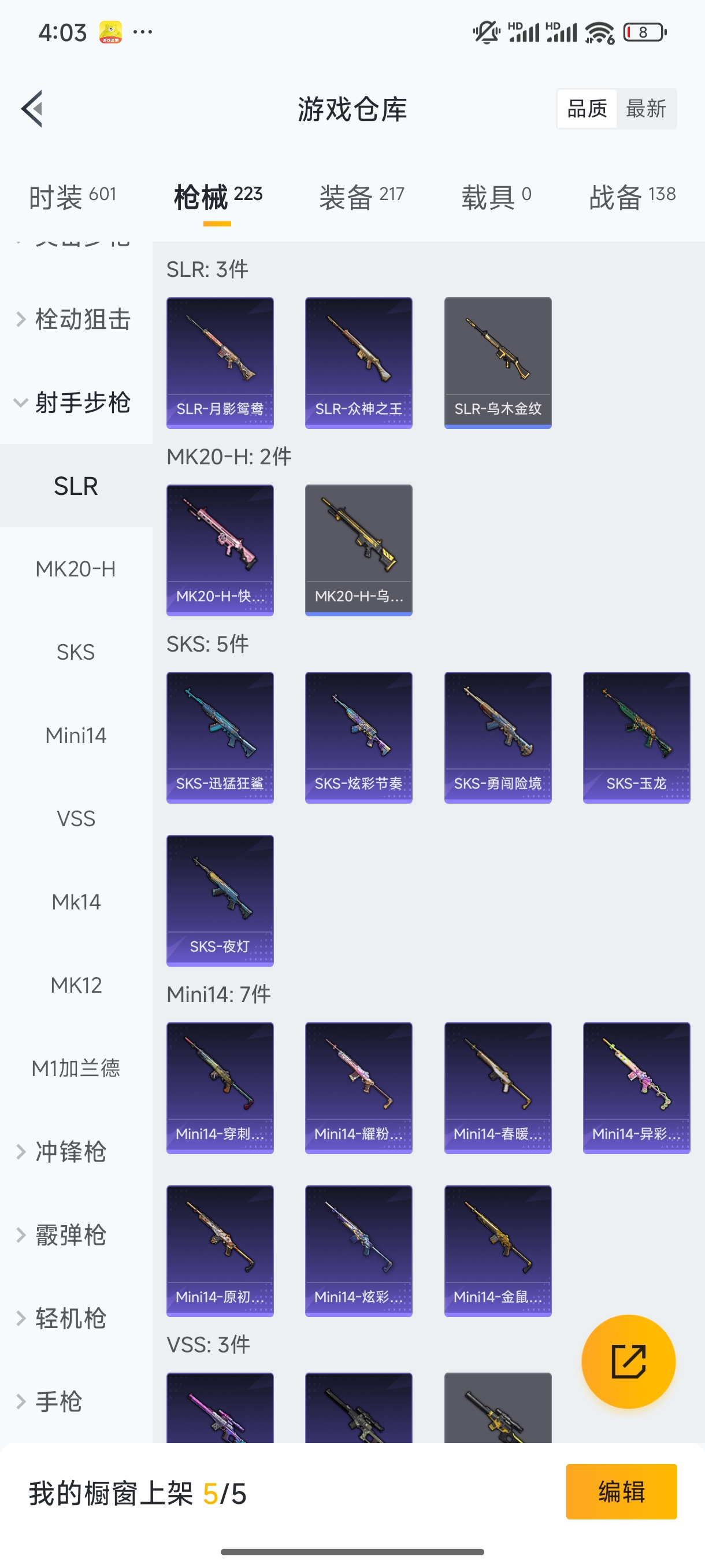Open the SKS-玉龙 skin
Image resolution: width=705 pixels, height=1568 pixels.
tap(636, 737)
